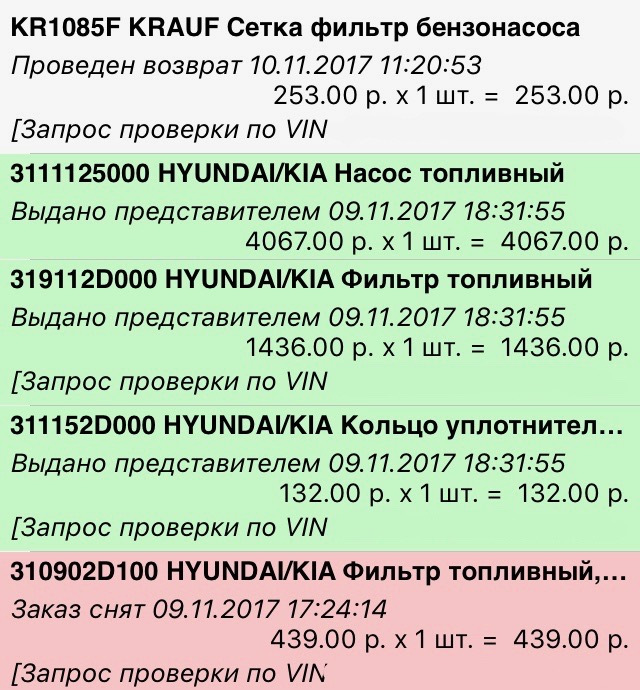Open the KR1085F KRAUF fuel pump strainer order
Image resolution: width=640 pixels, height=690 pixels.
click(x=295, y=30)
